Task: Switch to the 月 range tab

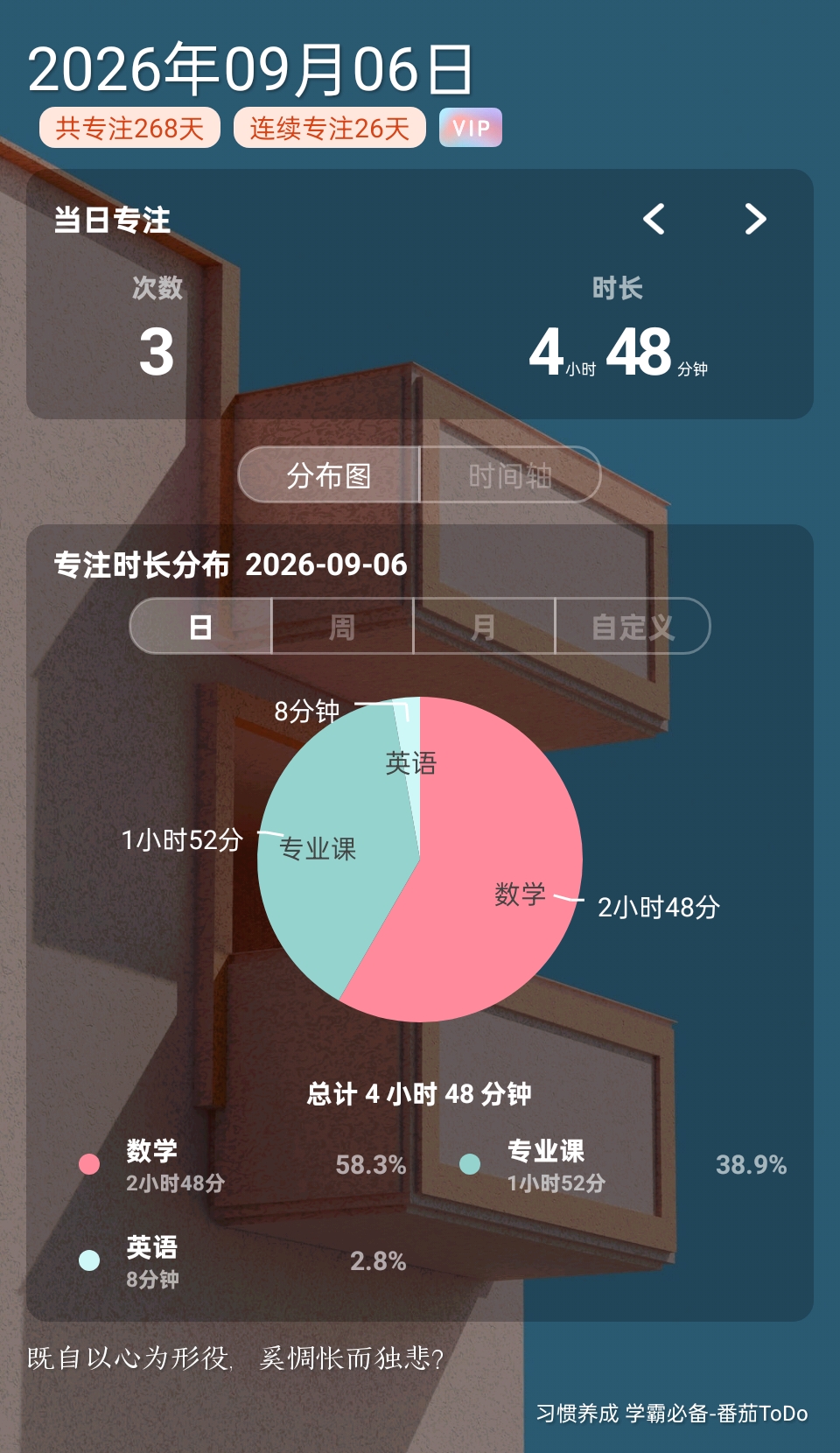Action: (x=484, y=627)
